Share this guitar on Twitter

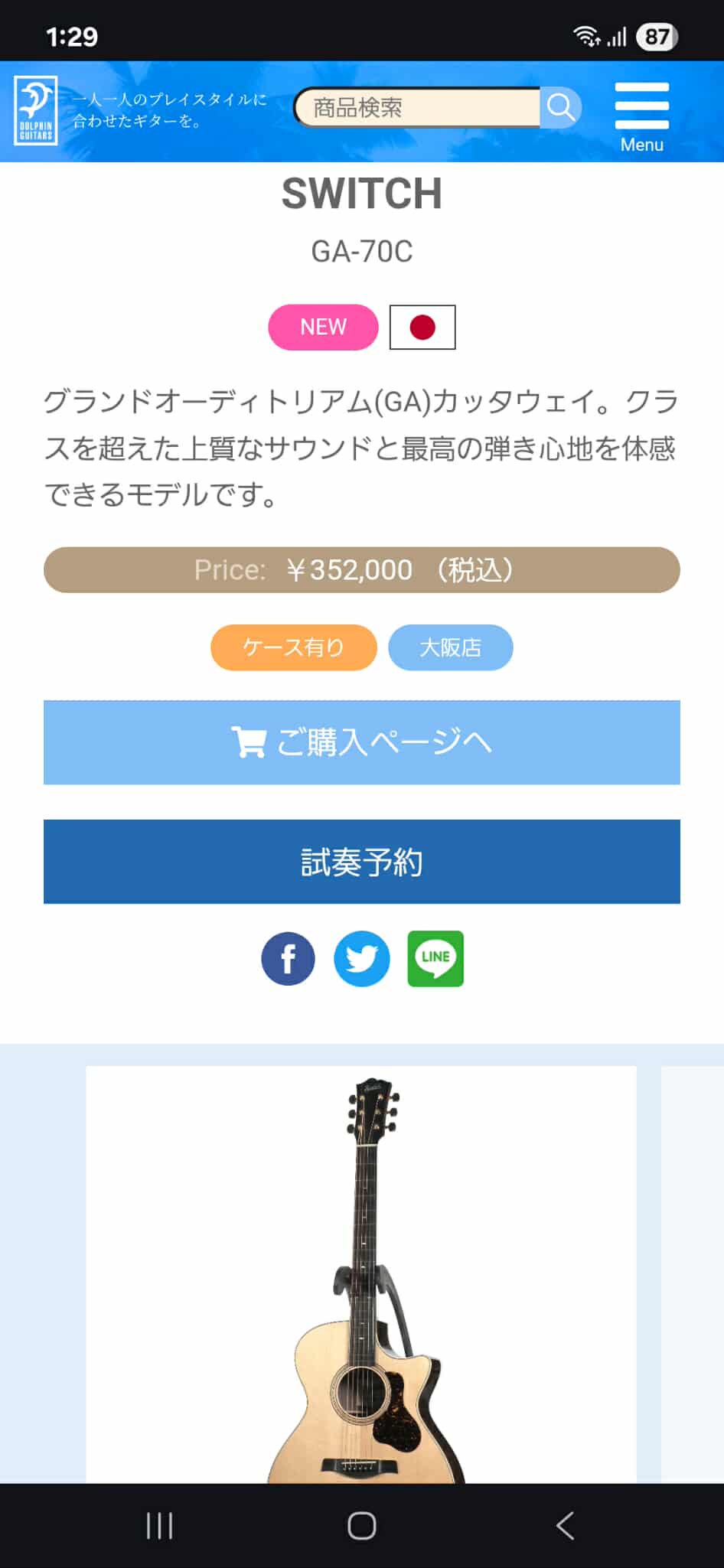tap(362, 958)
